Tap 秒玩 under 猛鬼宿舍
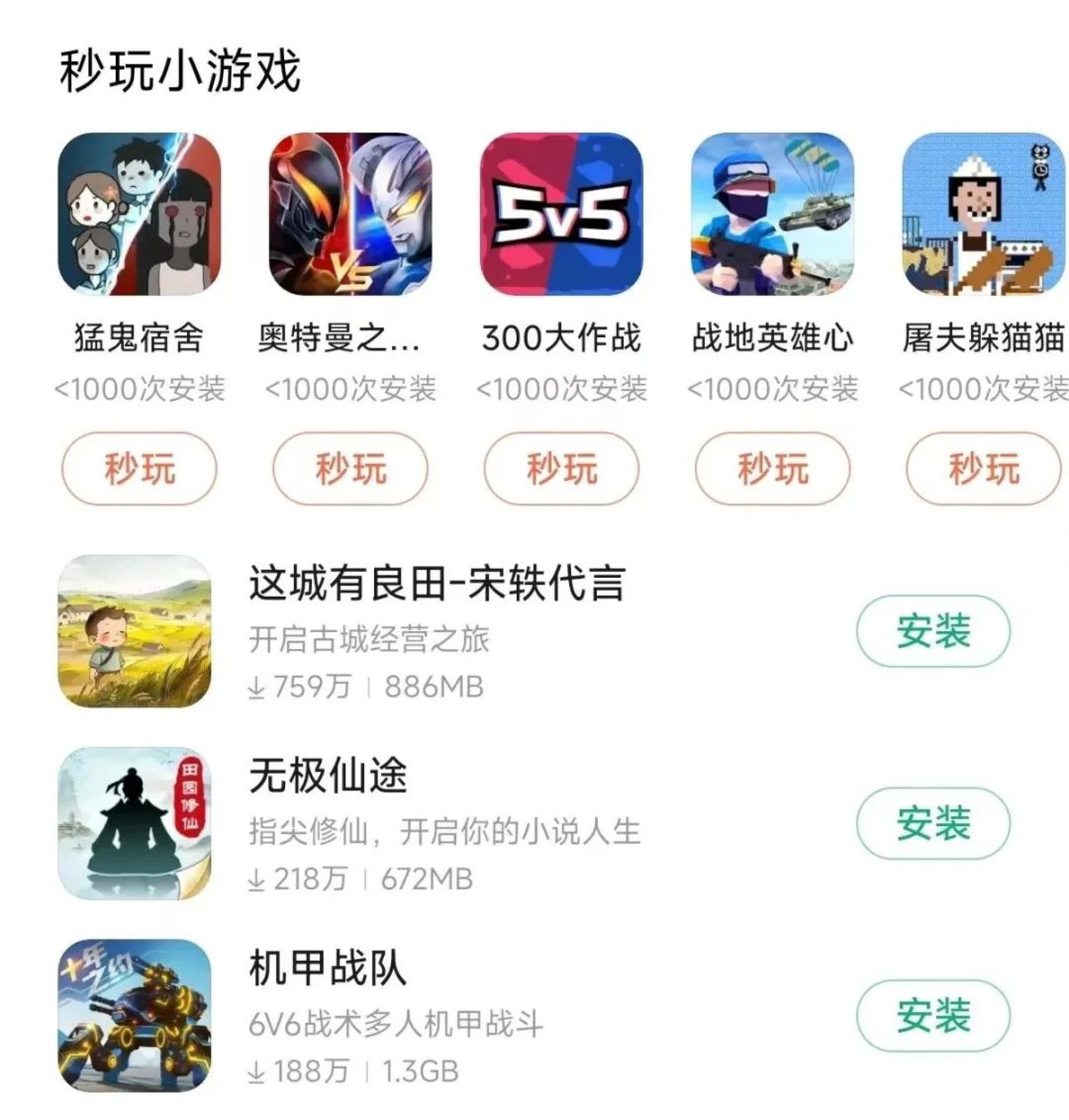Screen dimensions: 1069x1120 point(137,470)
